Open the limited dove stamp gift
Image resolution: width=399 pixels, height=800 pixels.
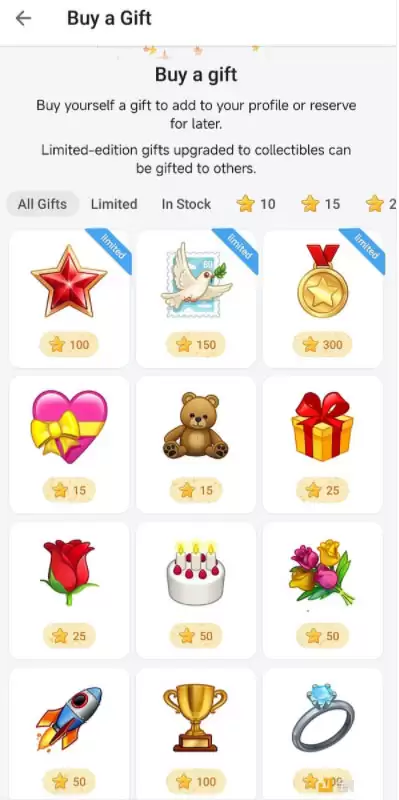(196, 299)
